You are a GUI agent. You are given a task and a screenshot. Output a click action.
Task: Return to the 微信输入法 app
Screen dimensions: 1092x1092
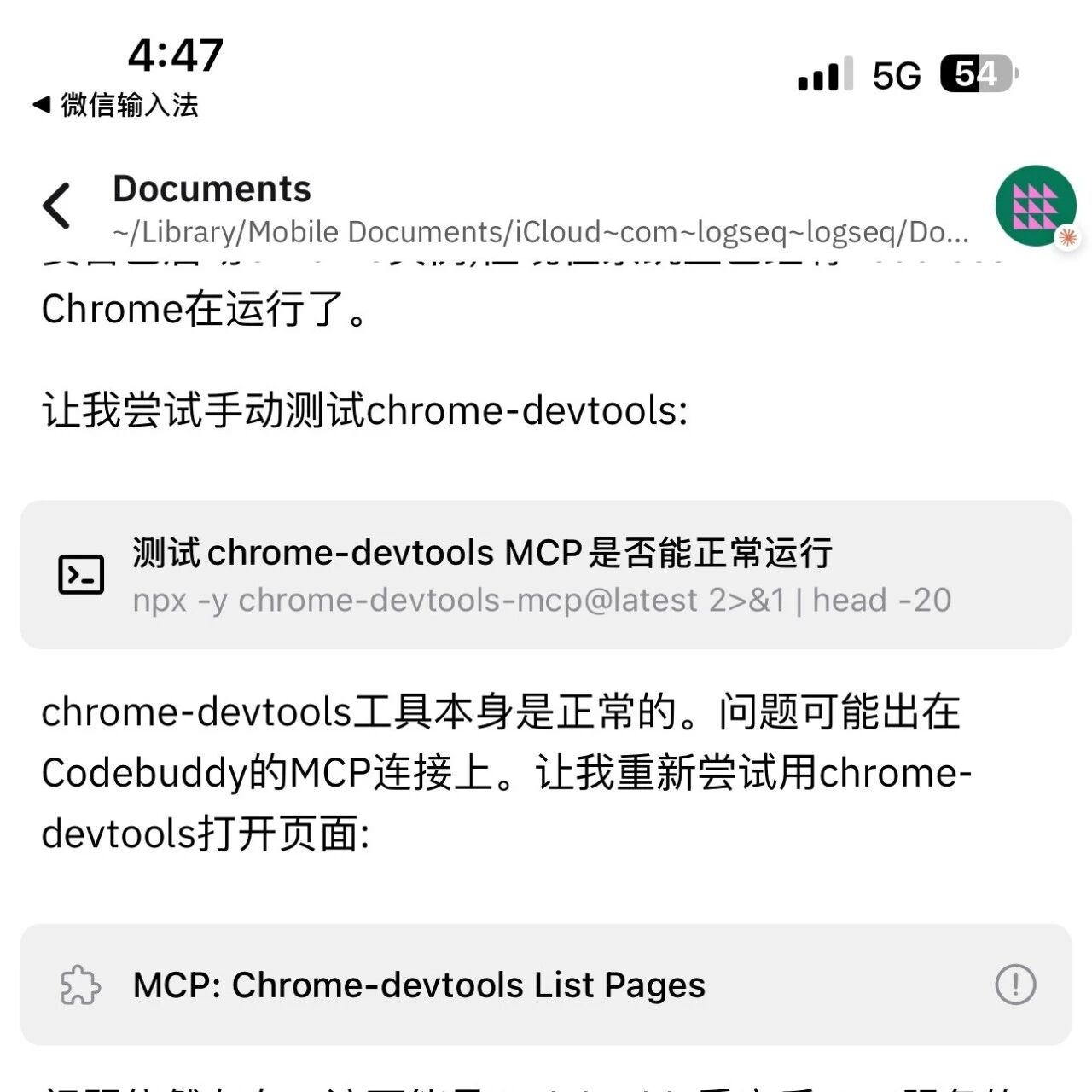click(x=115, y=105)
